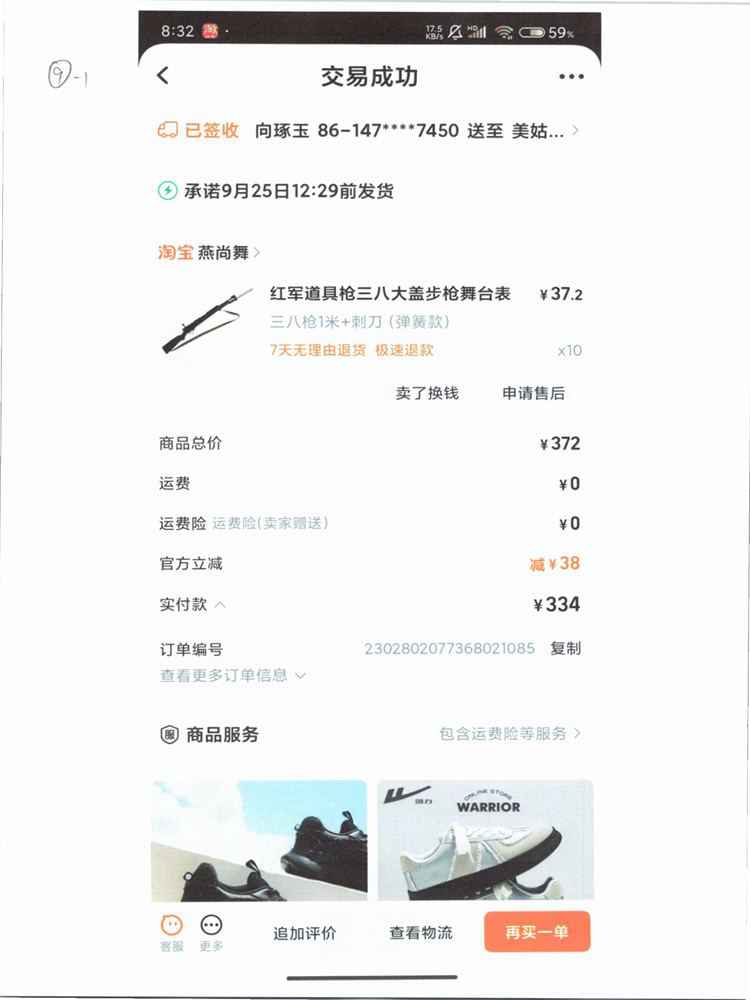Collapse the 实付款 payment breakdown

pyautogui.click(x=192, y=604)
